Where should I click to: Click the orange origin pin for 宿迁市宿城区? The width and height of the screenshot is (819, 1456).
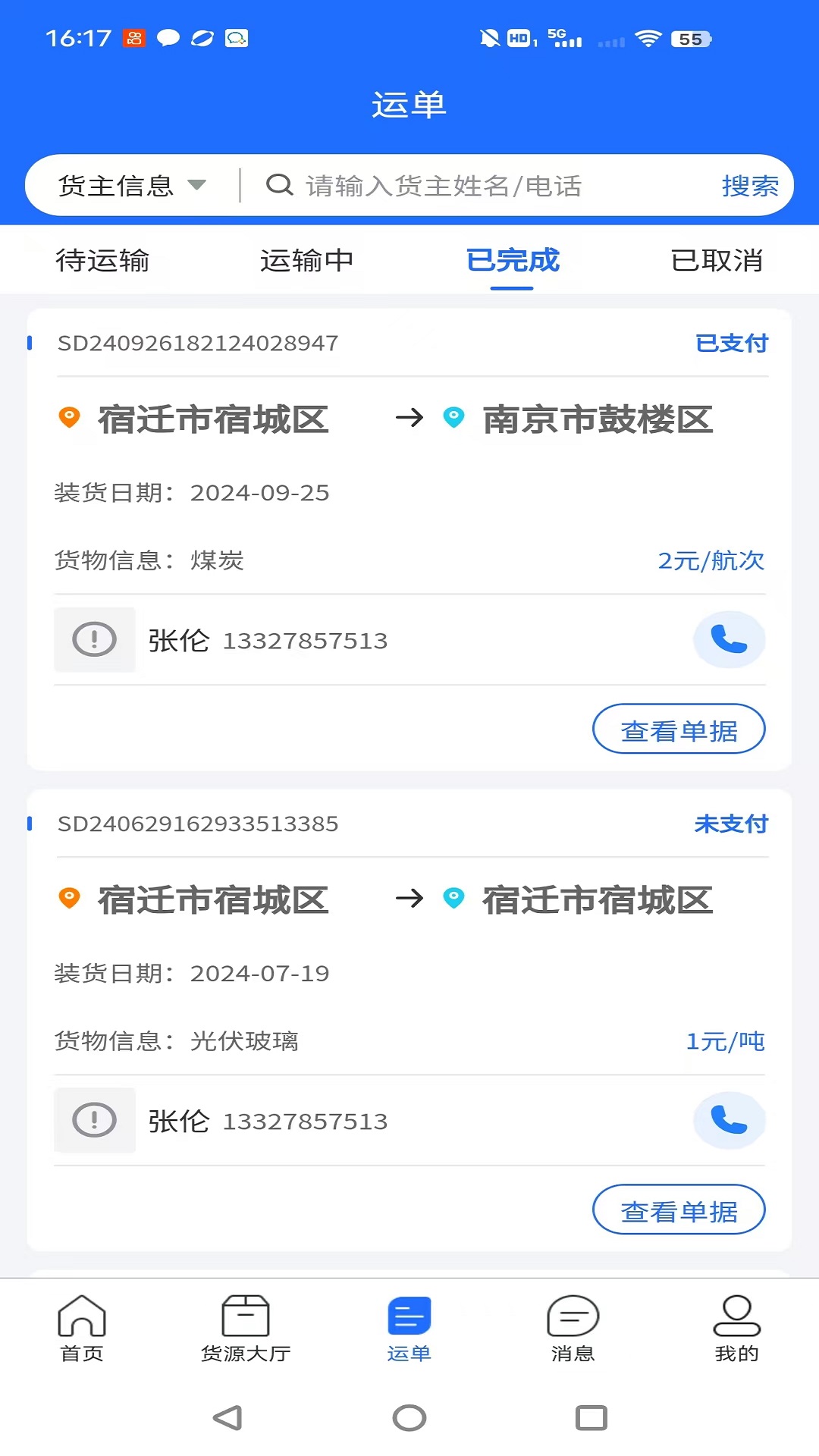(x=69, y=418)
